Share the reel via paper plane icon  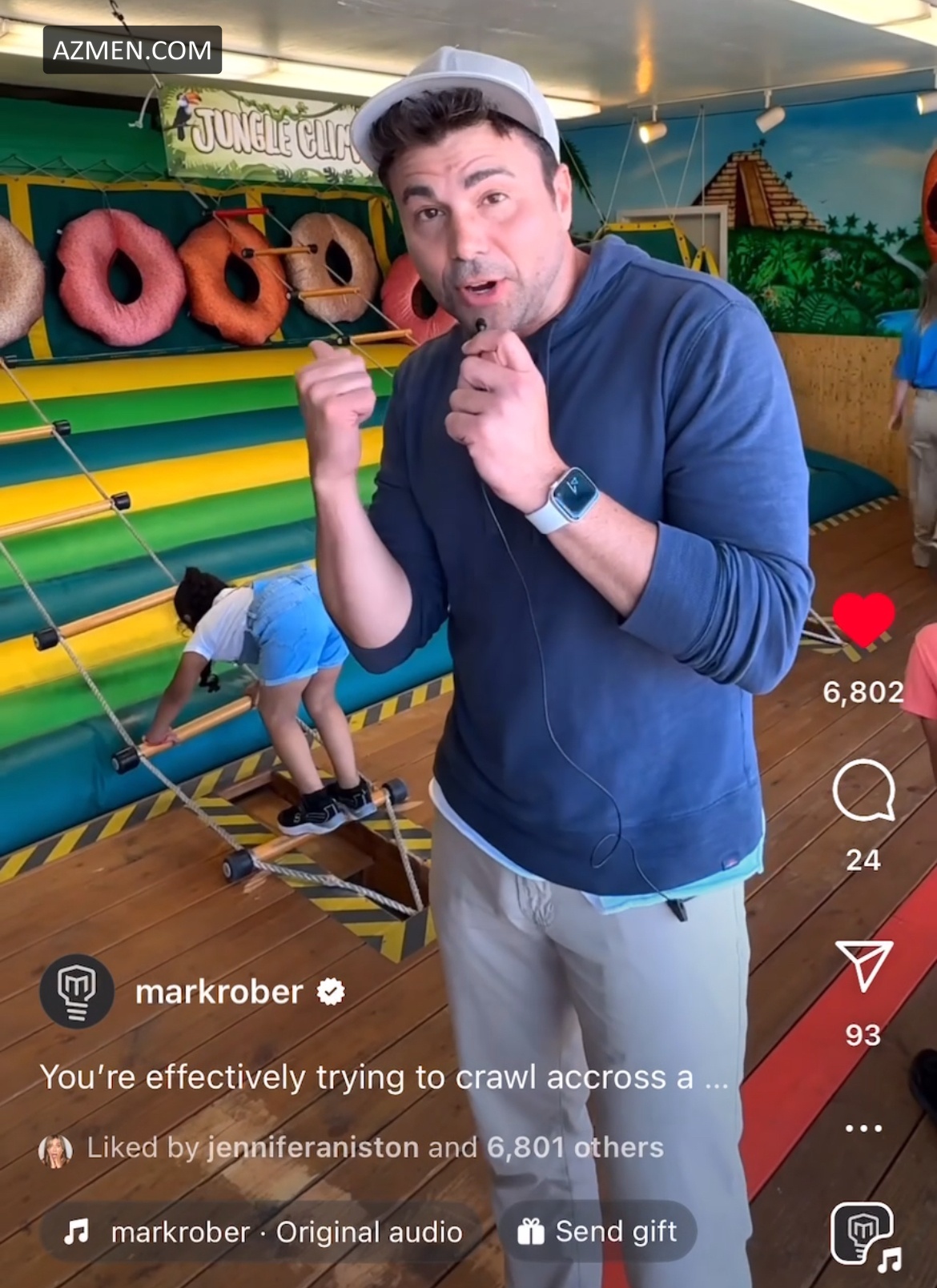click(x=863, y=965)
